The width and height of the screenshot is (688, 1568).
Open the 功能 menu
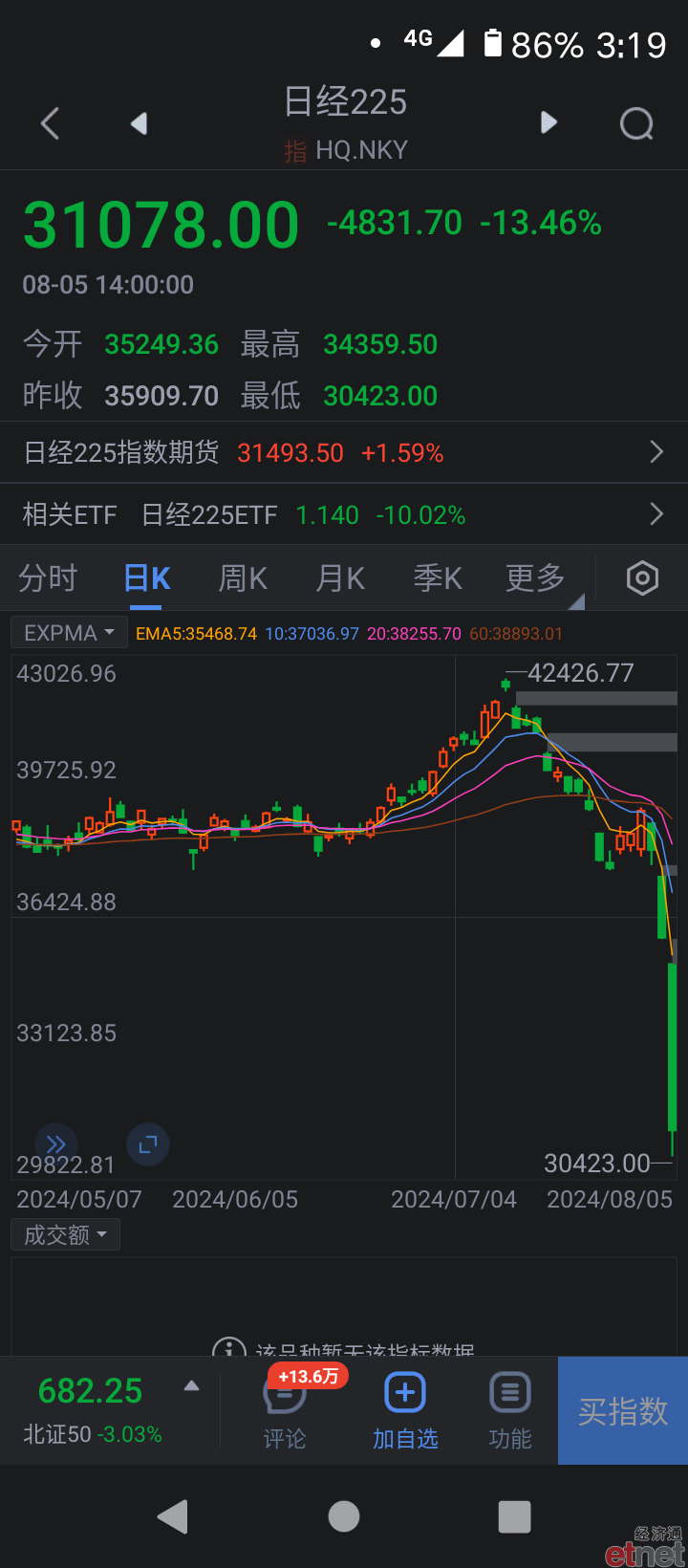pos(510,1413)
